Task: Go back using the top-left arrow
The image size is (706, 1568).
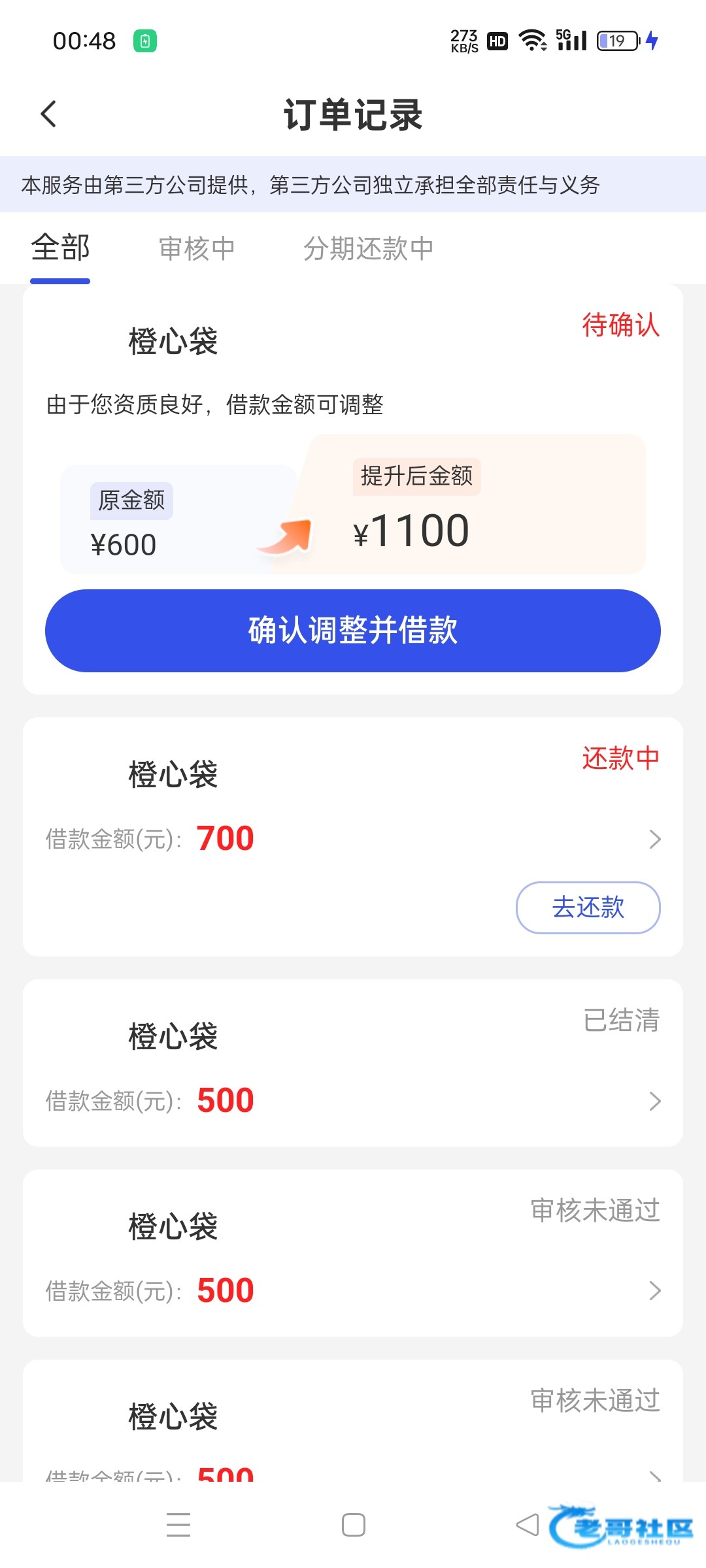Action: tap(48, 114)
